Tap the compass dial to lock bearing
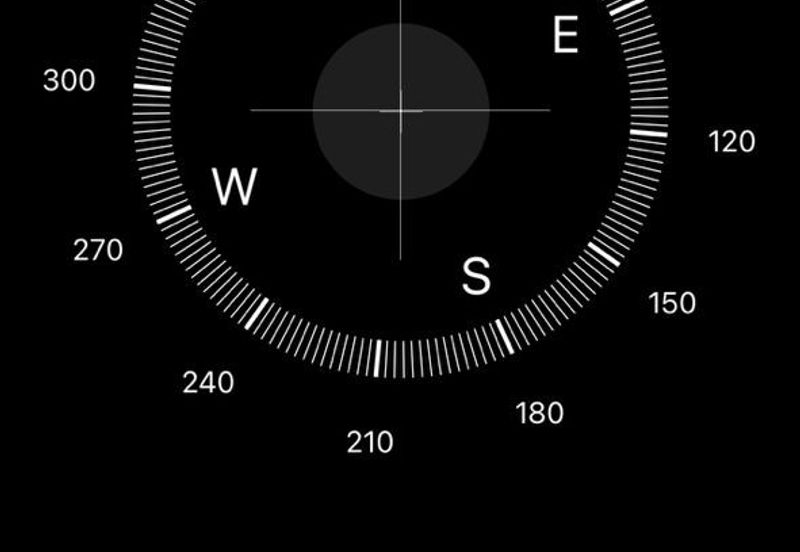The width and height of the screenshot is (800, 552). [x=400, y=110]
